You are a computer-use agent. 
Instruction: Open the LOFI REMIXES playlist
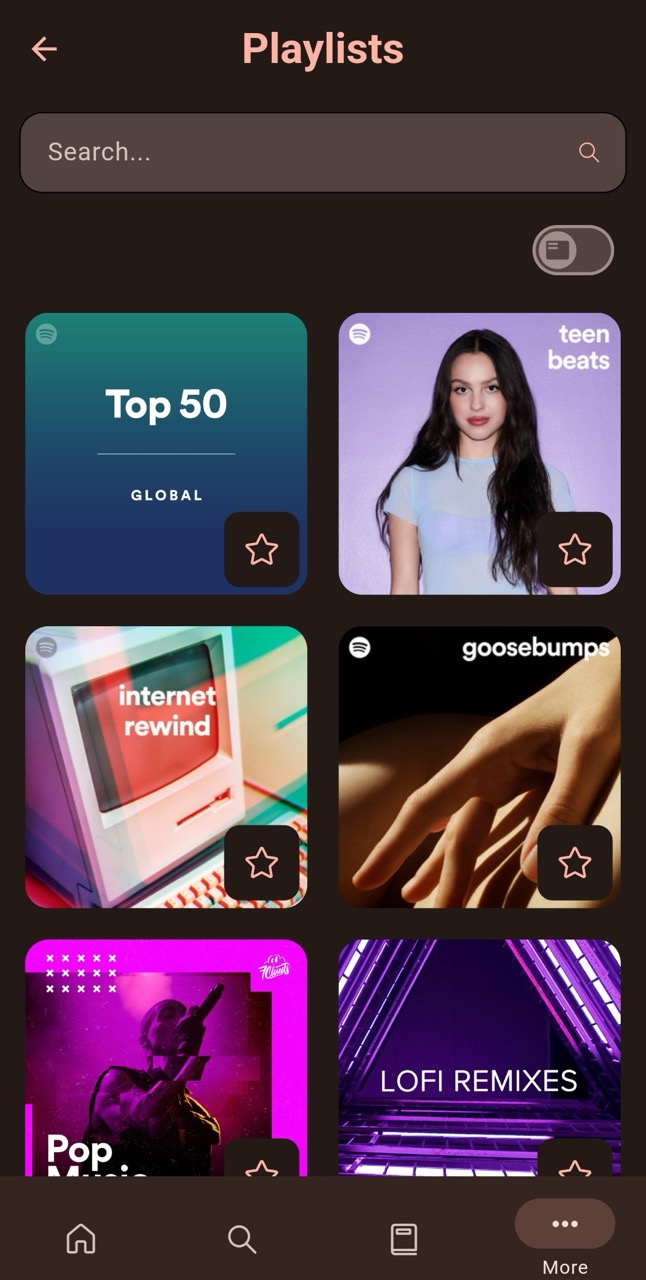480,1058
